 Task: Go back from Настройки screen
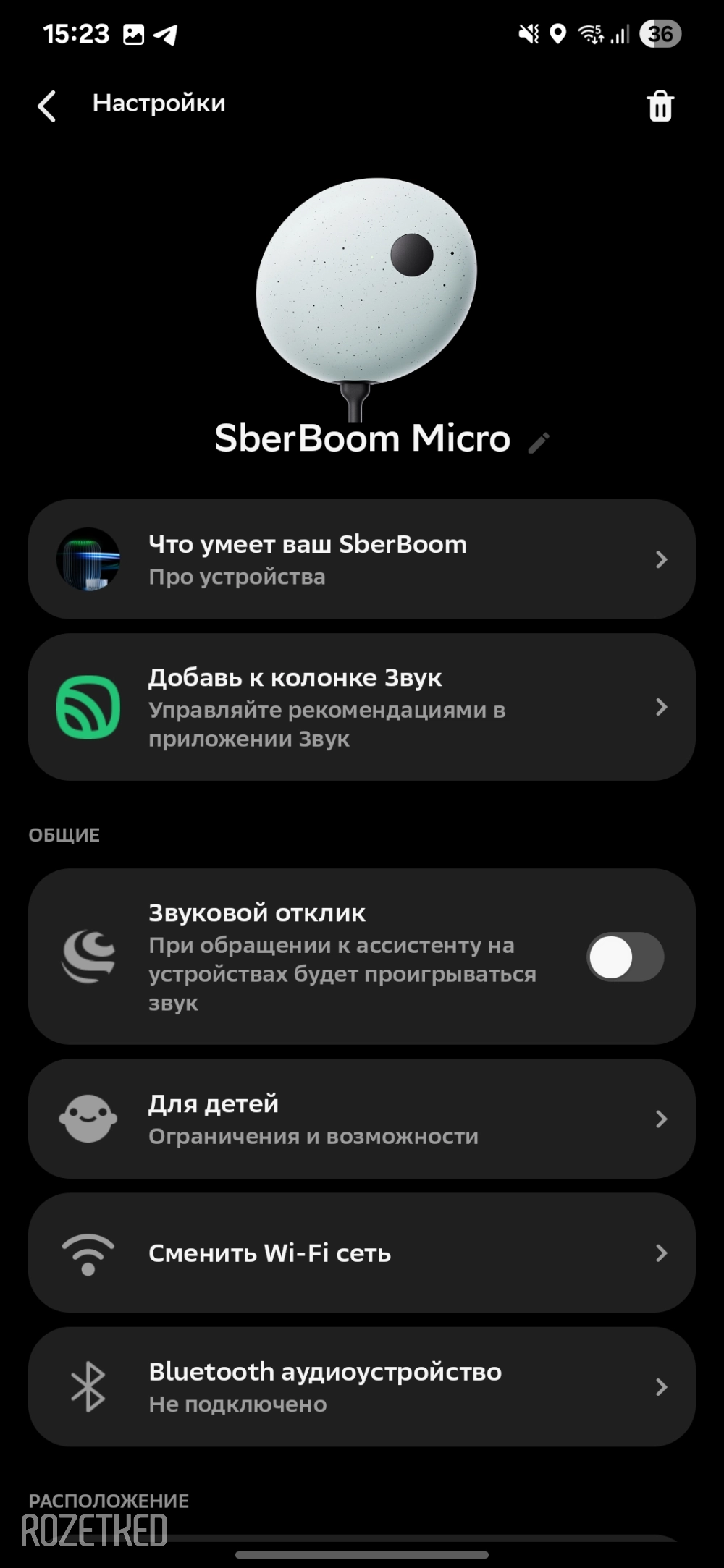pyautogui.click(x=47, y=106)
